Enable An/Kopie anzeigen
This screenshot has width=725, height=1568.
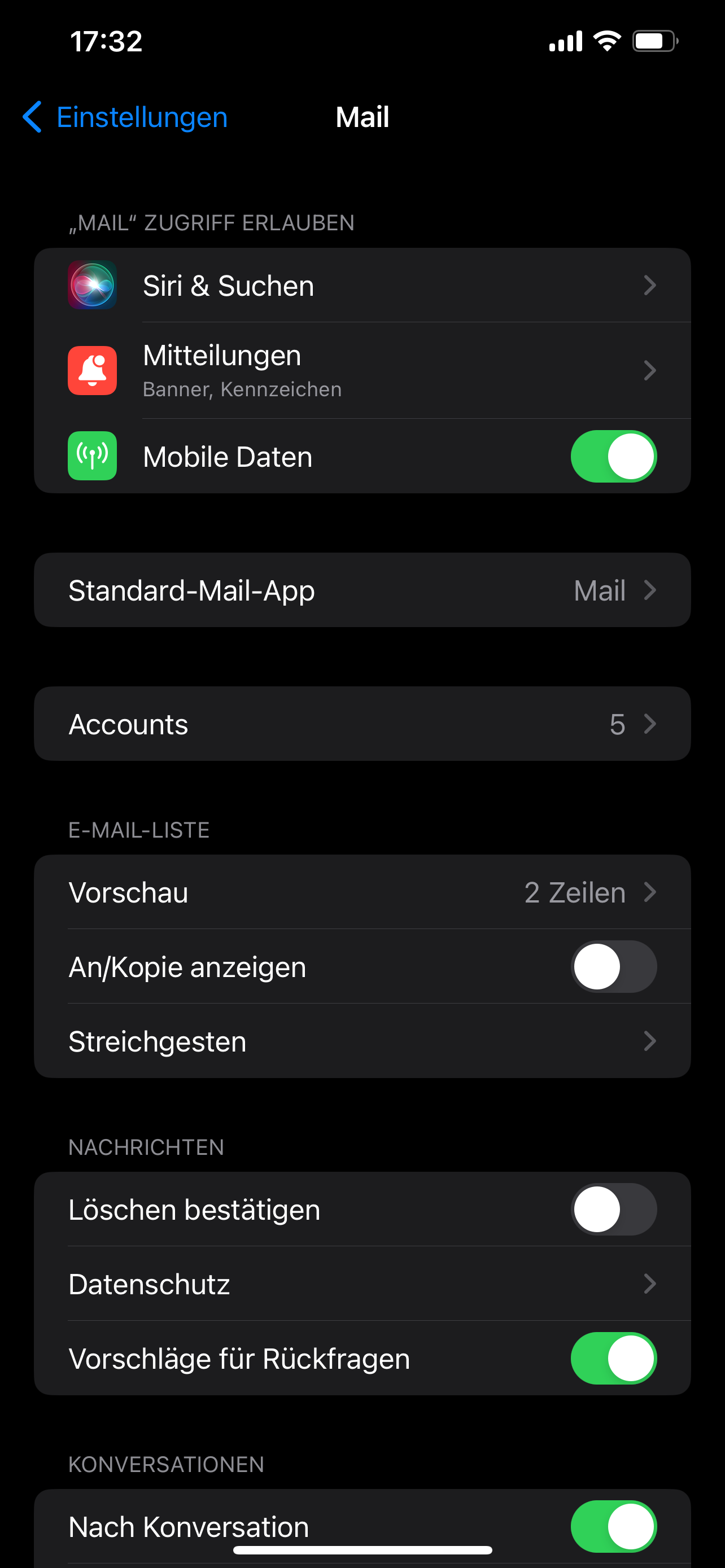click(x=613, y=967)
